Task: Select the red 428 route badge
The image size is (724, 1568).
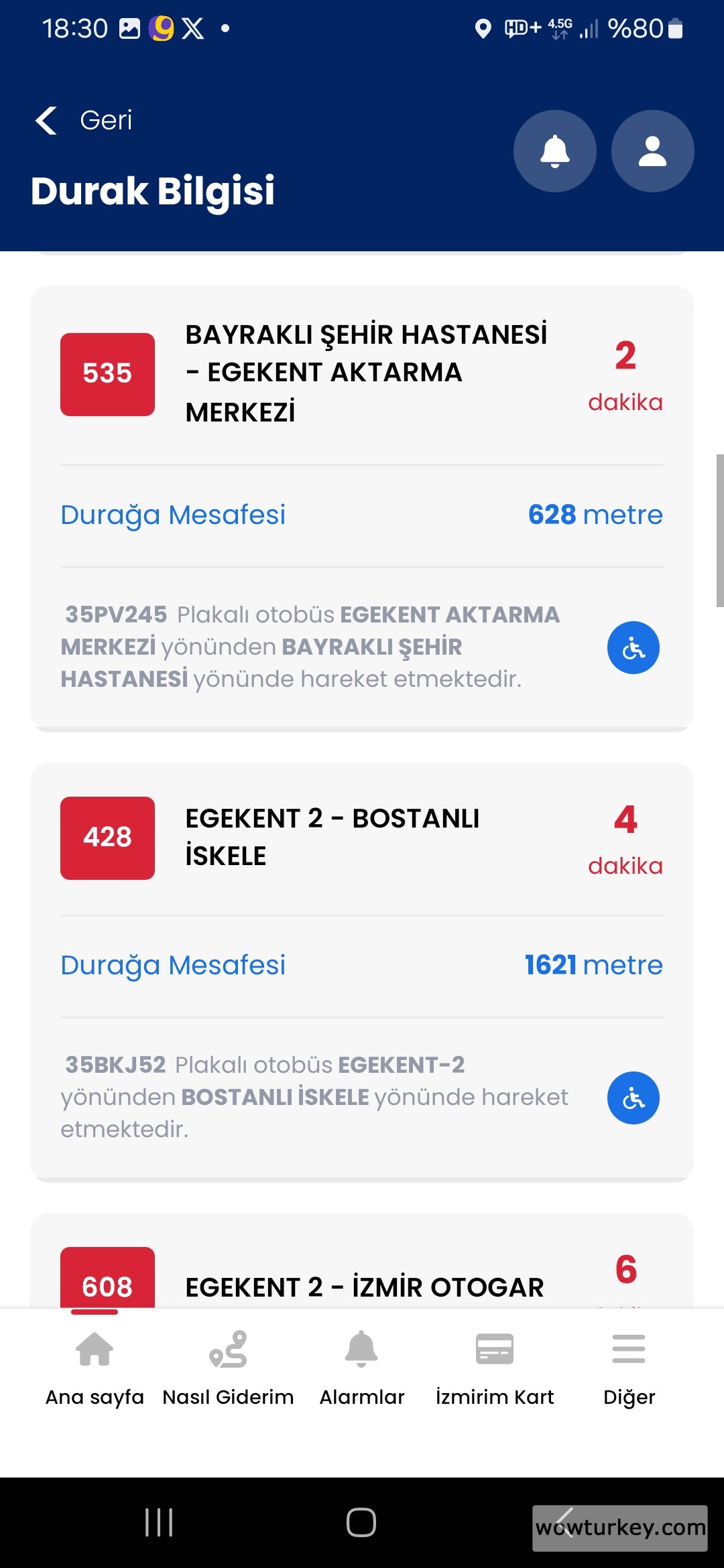Action: tap(107, 838)
